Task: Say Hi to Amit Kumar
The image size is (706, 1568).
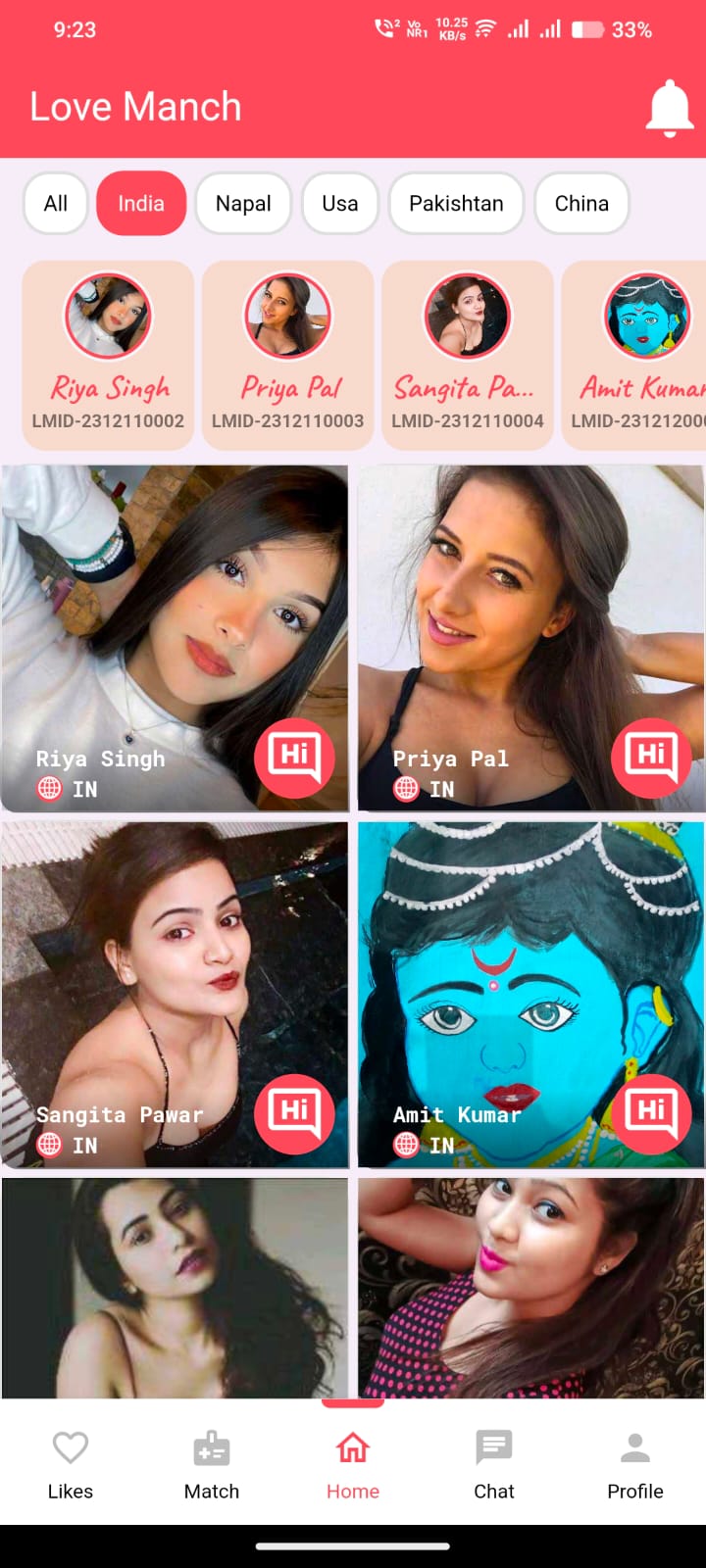Action: (x=651, y=1113)
